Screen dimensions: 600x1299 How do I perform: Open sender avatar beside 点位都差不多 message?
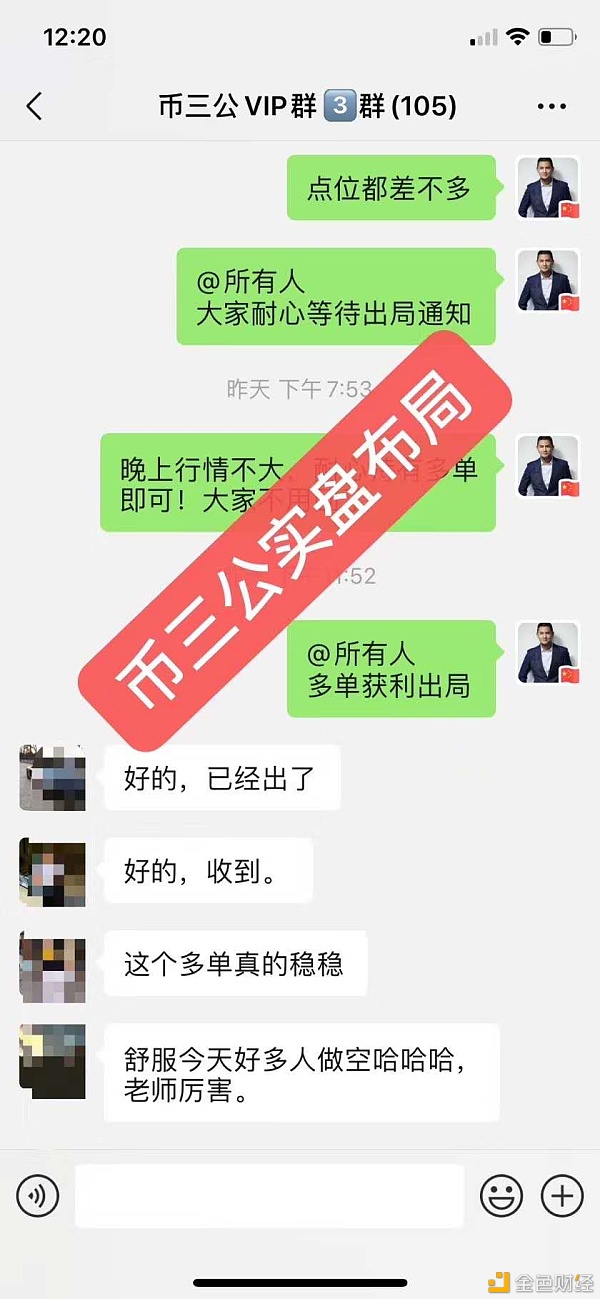pos(548,187)
